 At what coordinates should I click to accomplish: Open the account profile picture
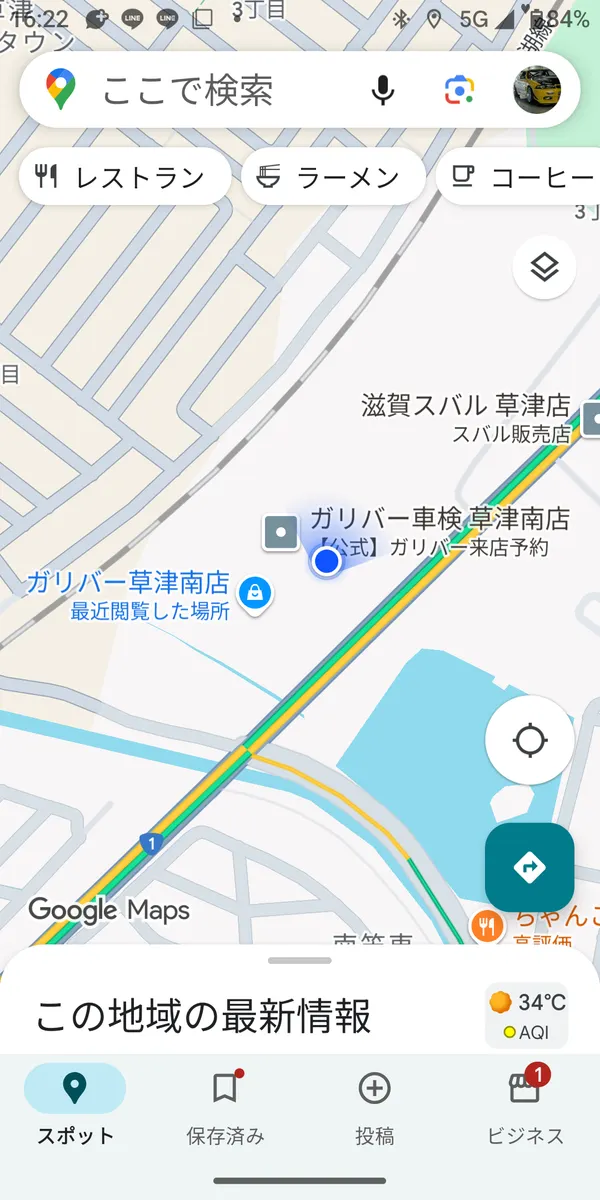(537, 91)
